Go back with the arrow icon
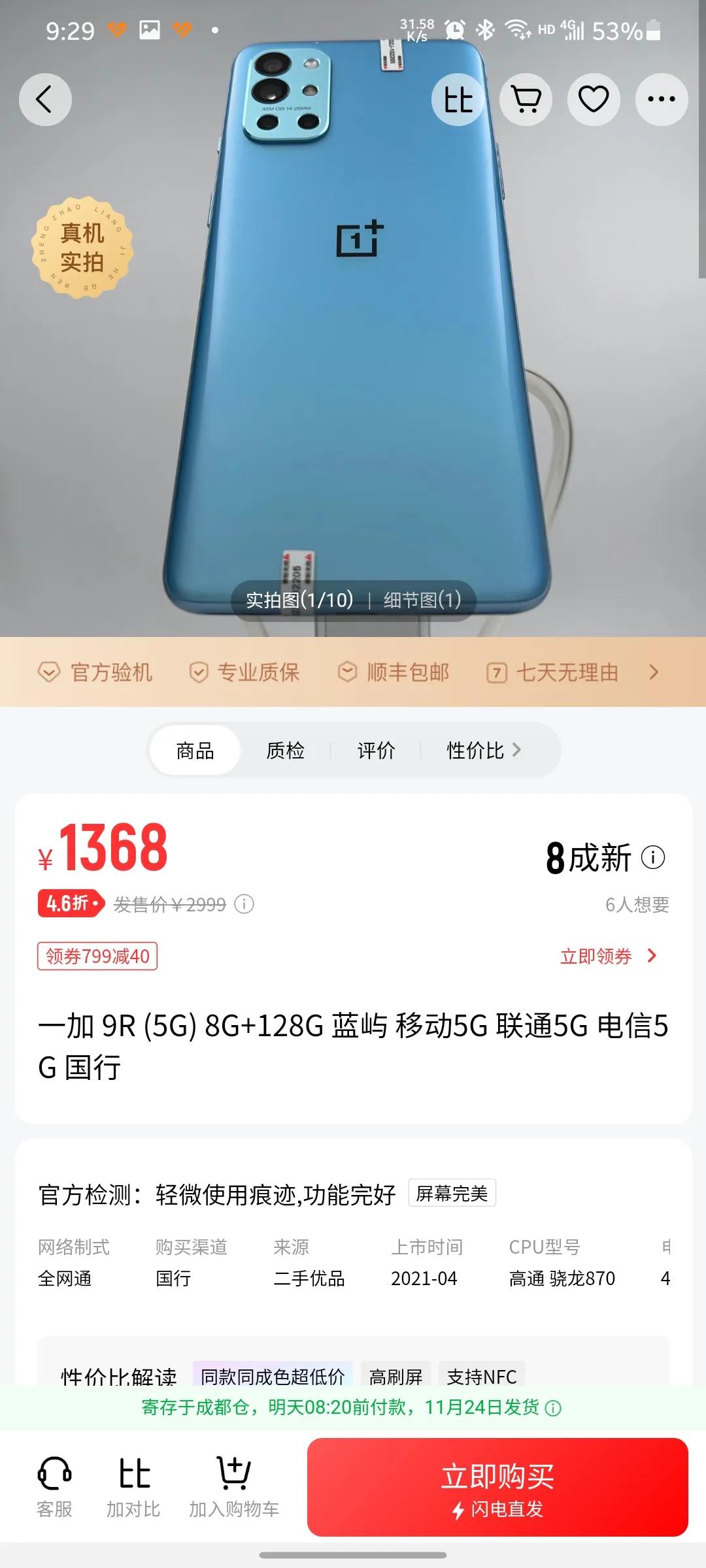Screen dimensions: 706x1568 click(44, 99)
